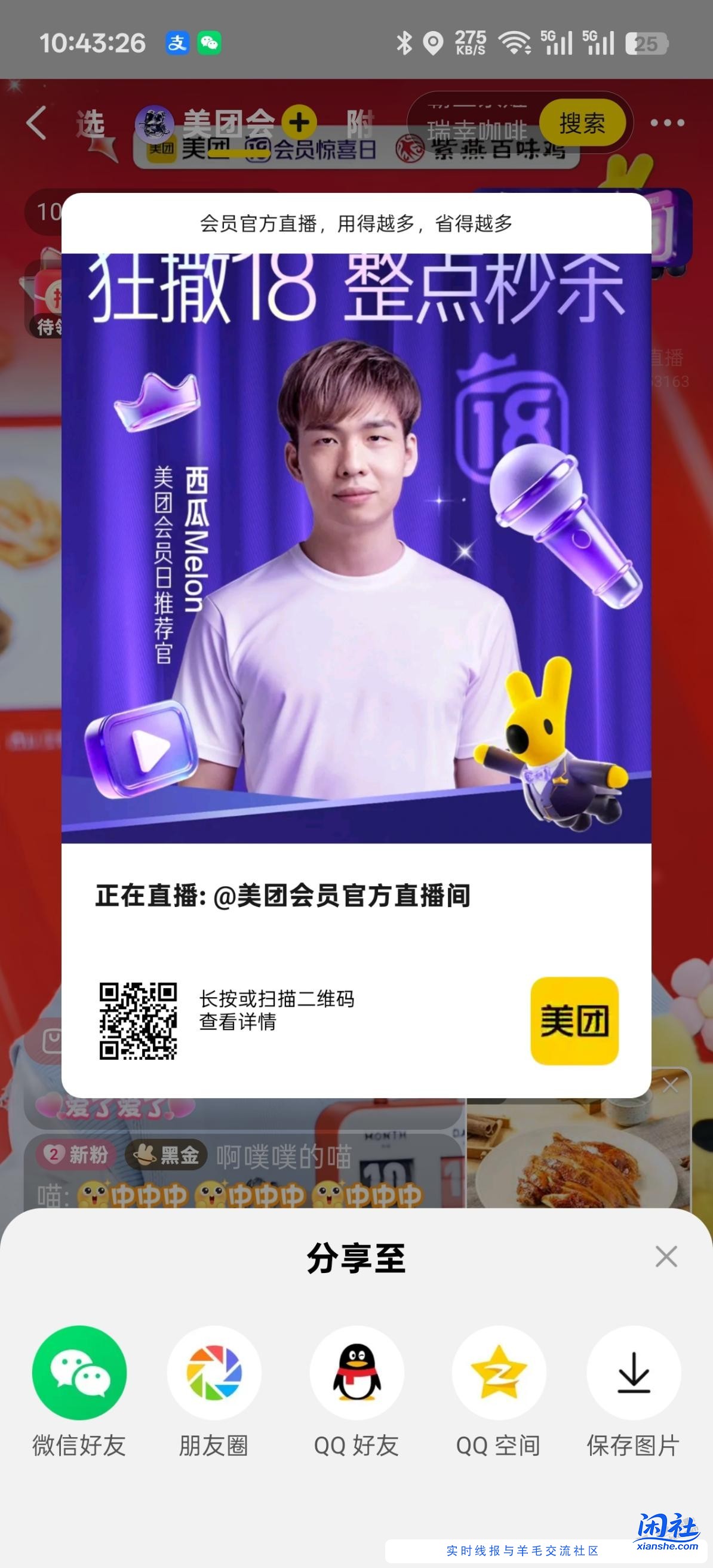Tap the QR code to view details
Viewport: 713px width, 1568px height.
[139, 1022]
